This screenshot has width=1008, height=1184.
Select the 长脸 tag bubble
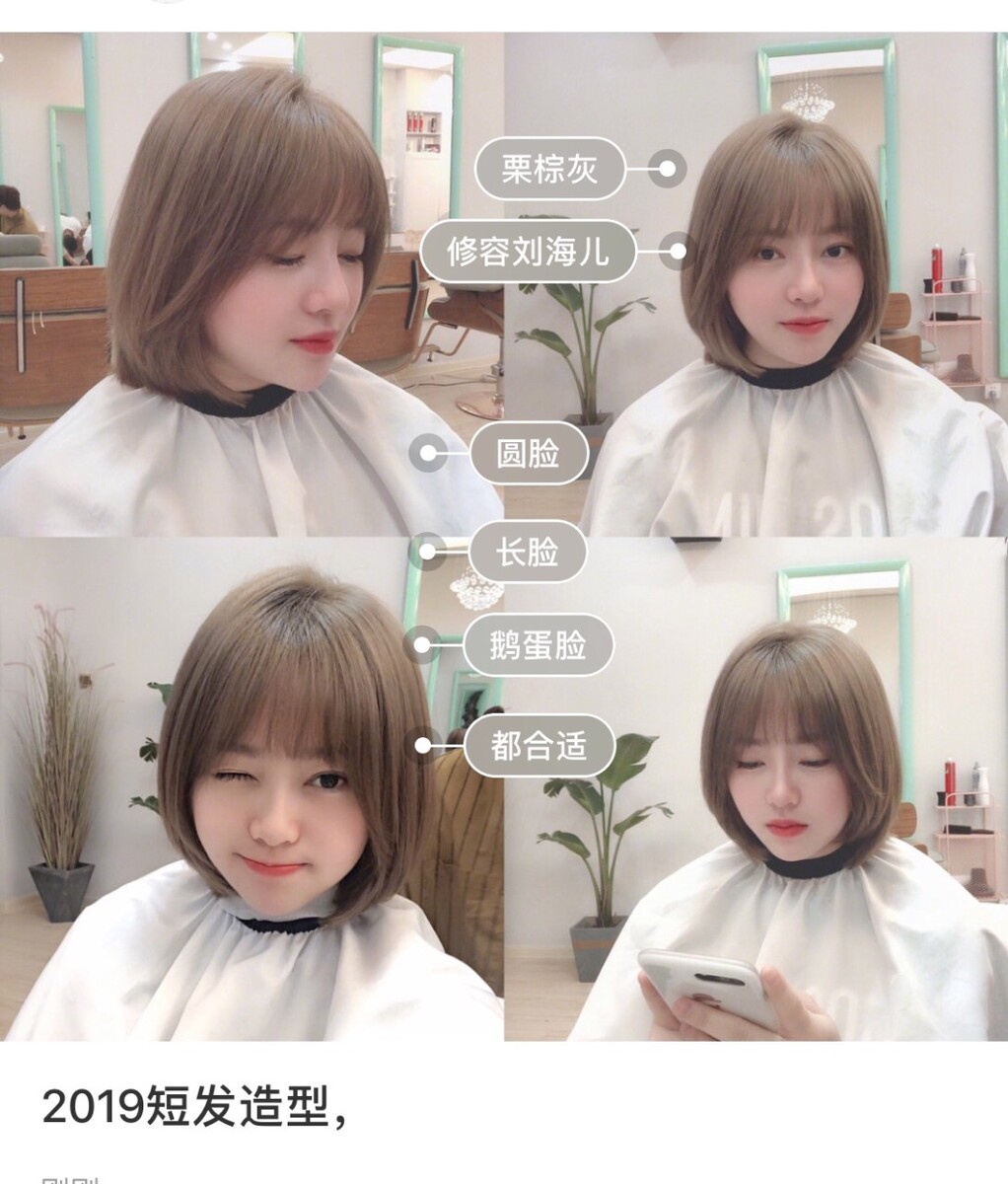[x=528, y=552]
